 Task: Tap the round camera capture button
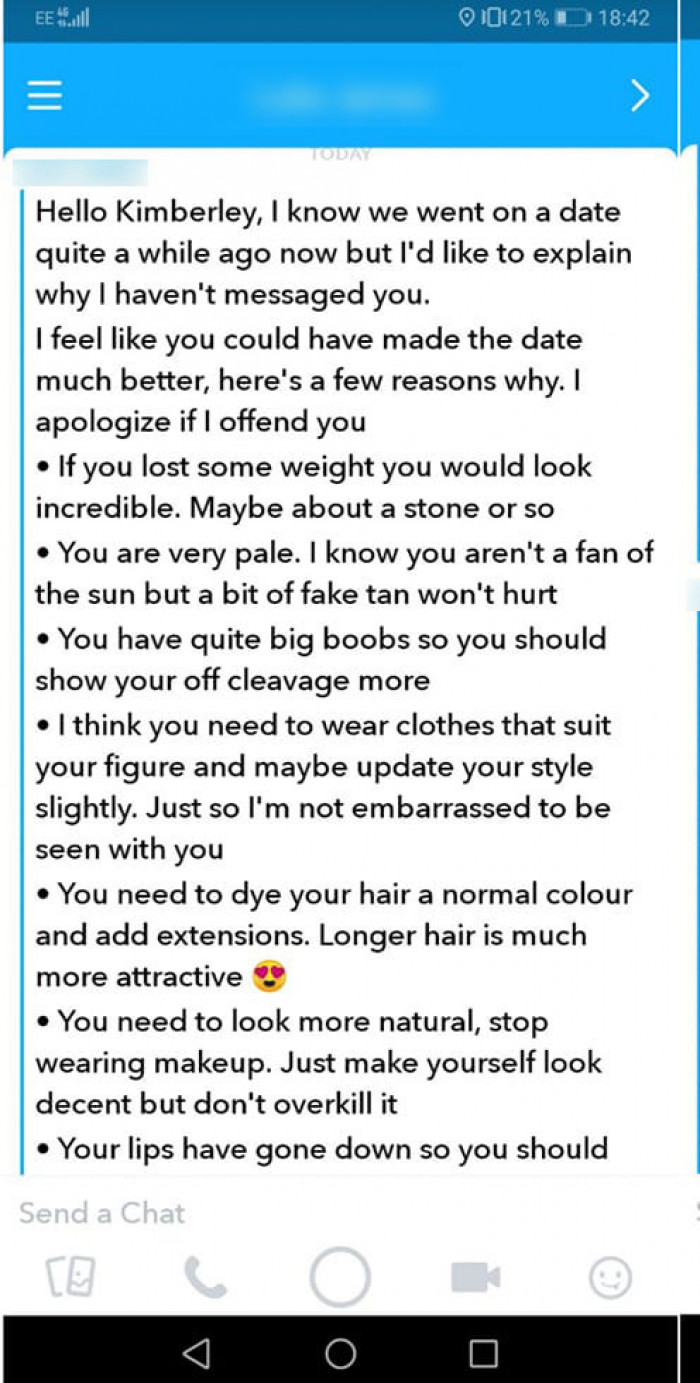click(x=340, y=1277)
